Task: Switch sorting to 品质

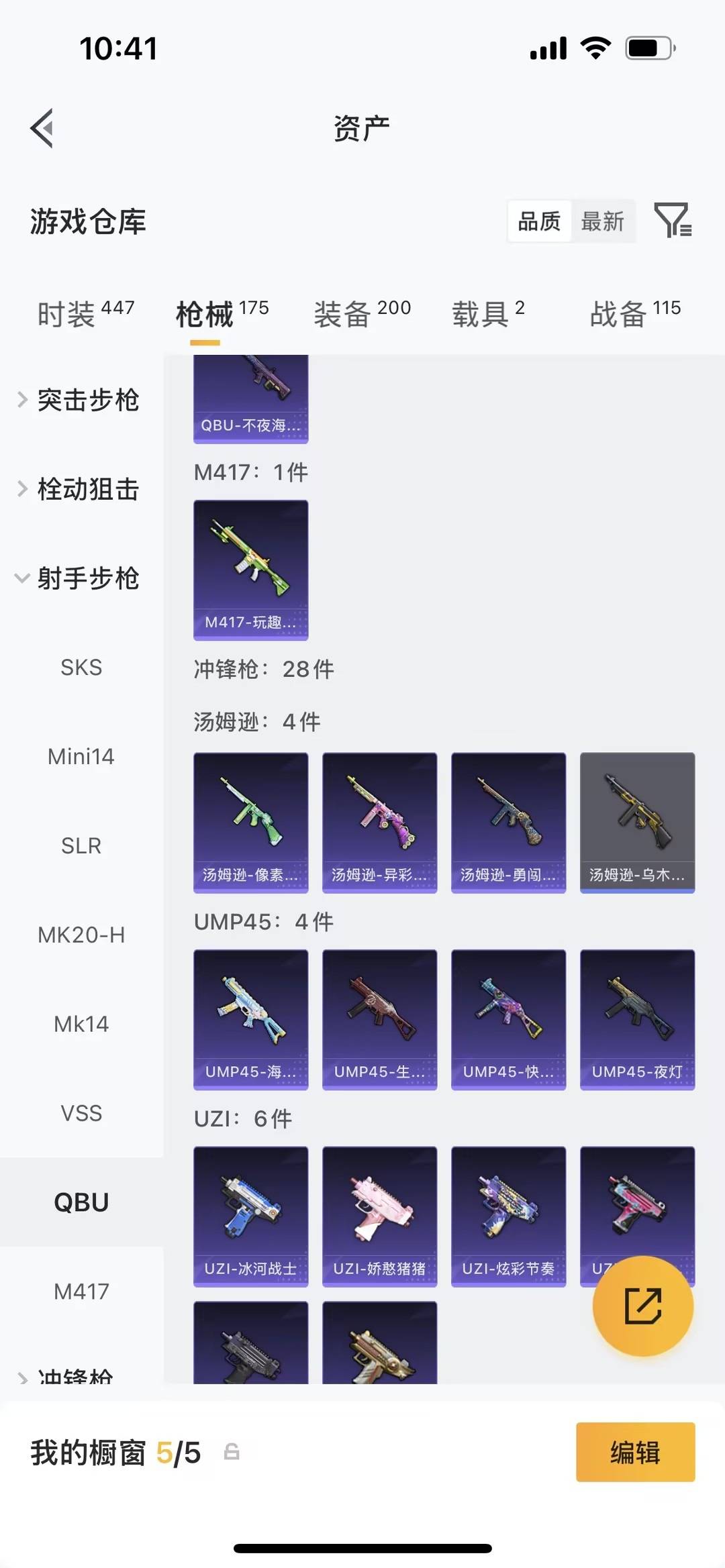Action: [x=538, y=221]
